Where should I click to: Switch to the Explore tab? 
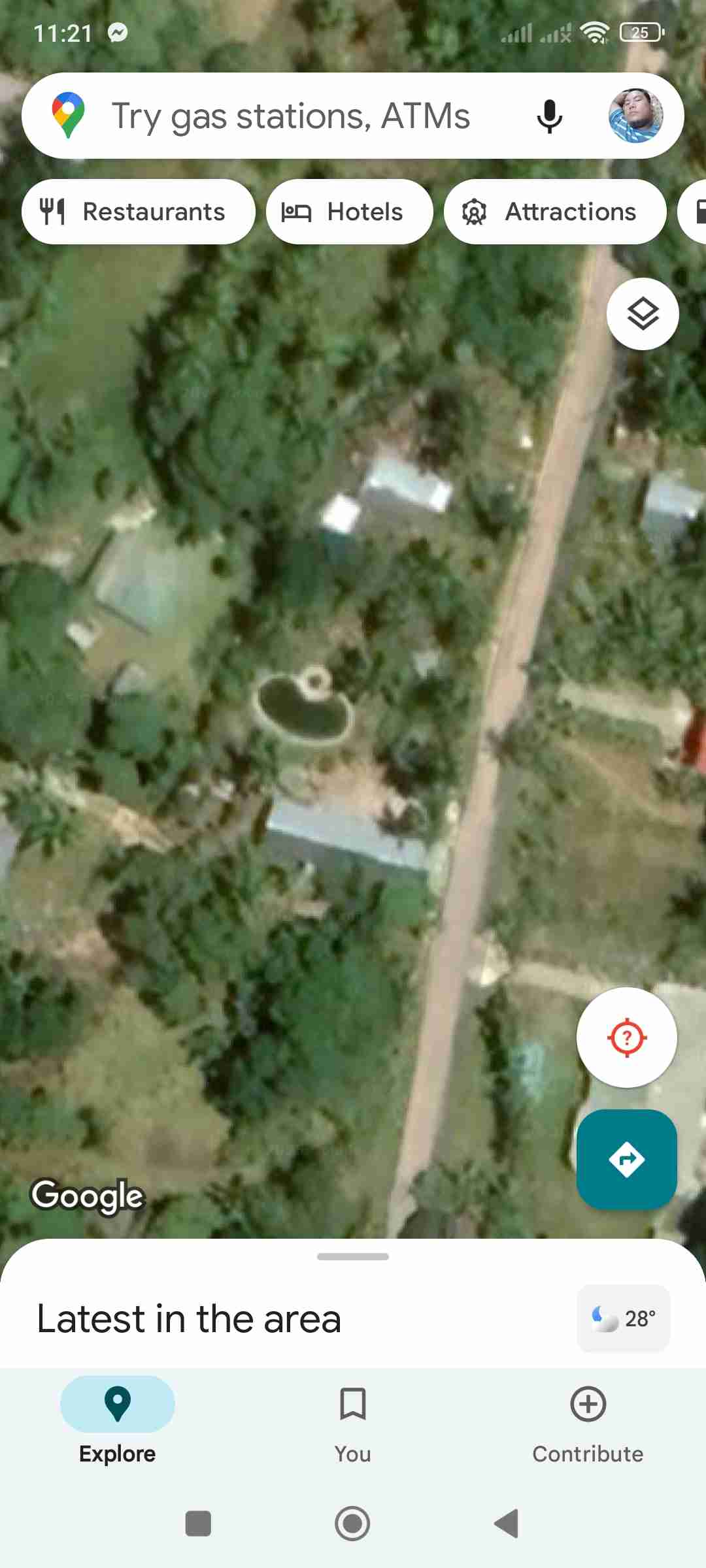pyautogui.click(x=118, y=1419)
